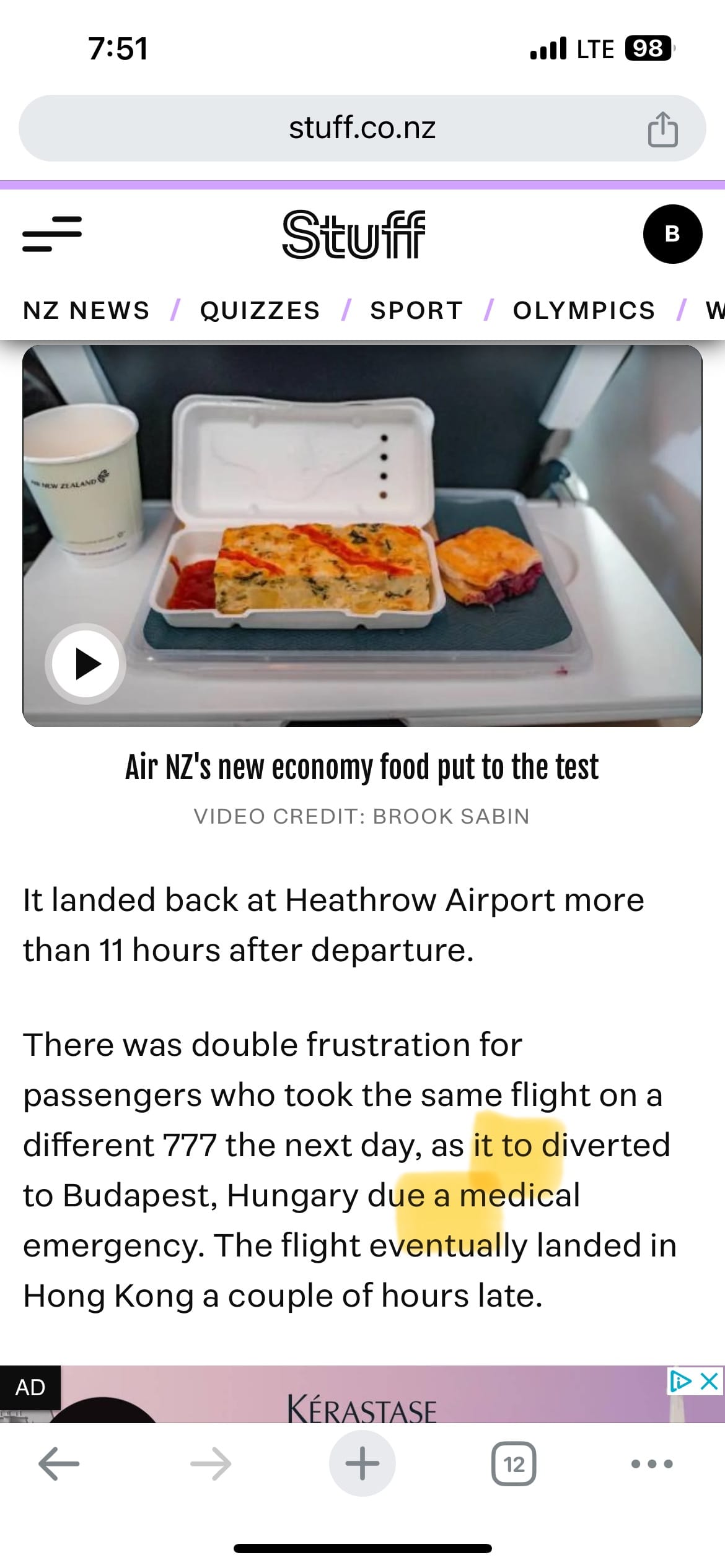Open the browser's three-dot menu
The height and width of the screenshot is (1568, 725).
click(652, 1464)
